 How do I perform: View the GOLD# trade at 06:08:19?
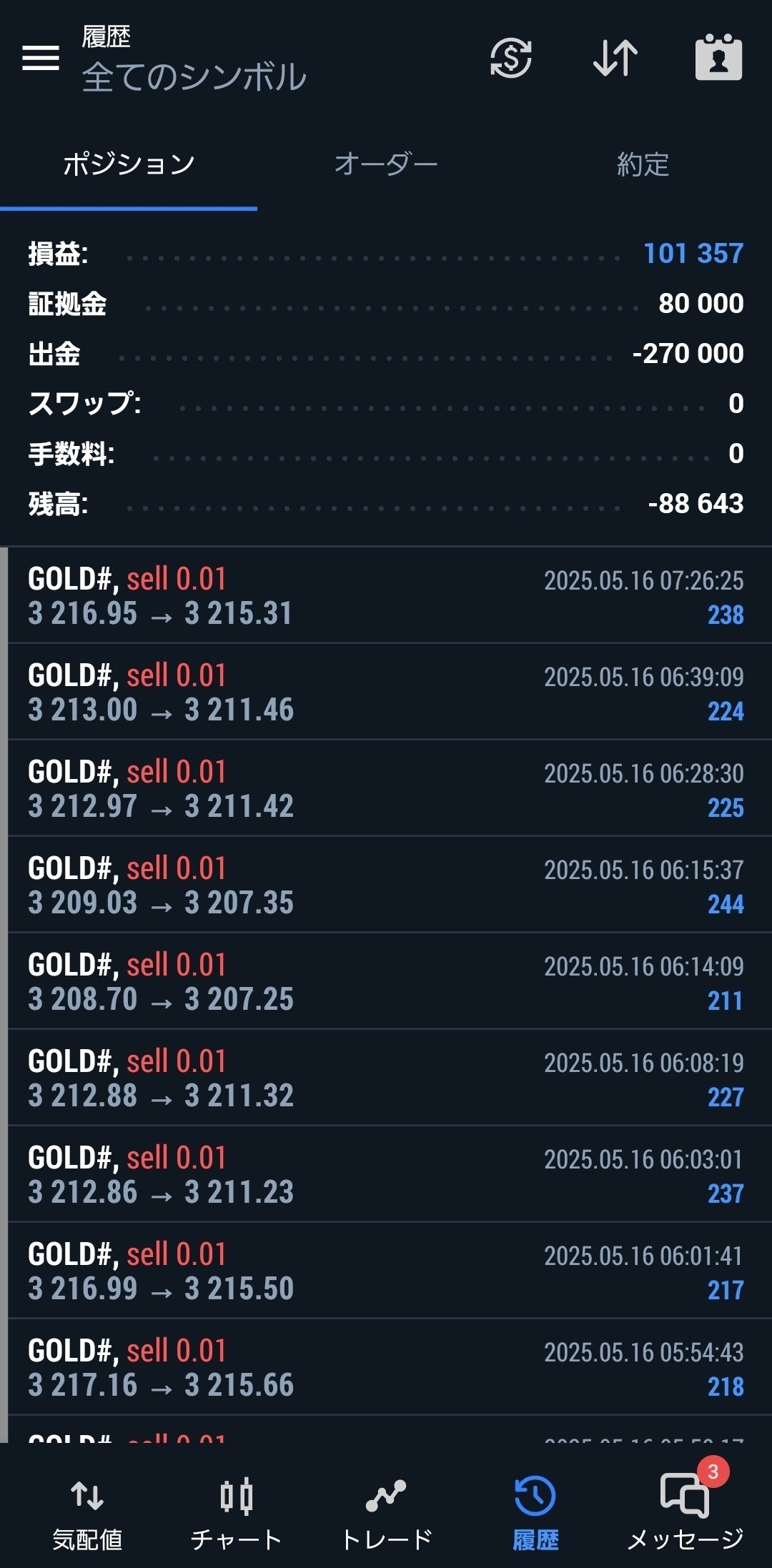tap(386, 1078)
